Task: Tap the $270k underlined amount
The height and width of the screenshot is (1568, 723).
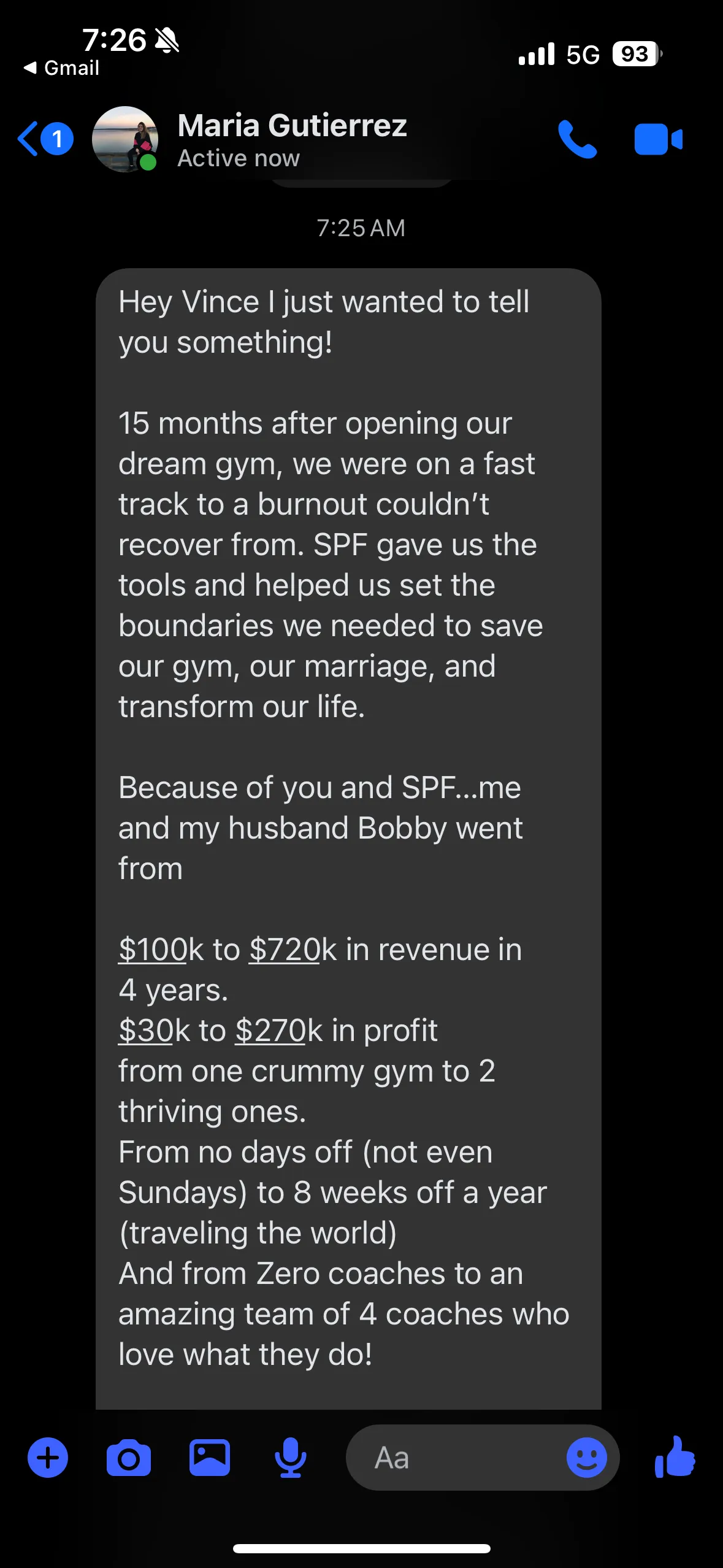Action: point(271,1031)
